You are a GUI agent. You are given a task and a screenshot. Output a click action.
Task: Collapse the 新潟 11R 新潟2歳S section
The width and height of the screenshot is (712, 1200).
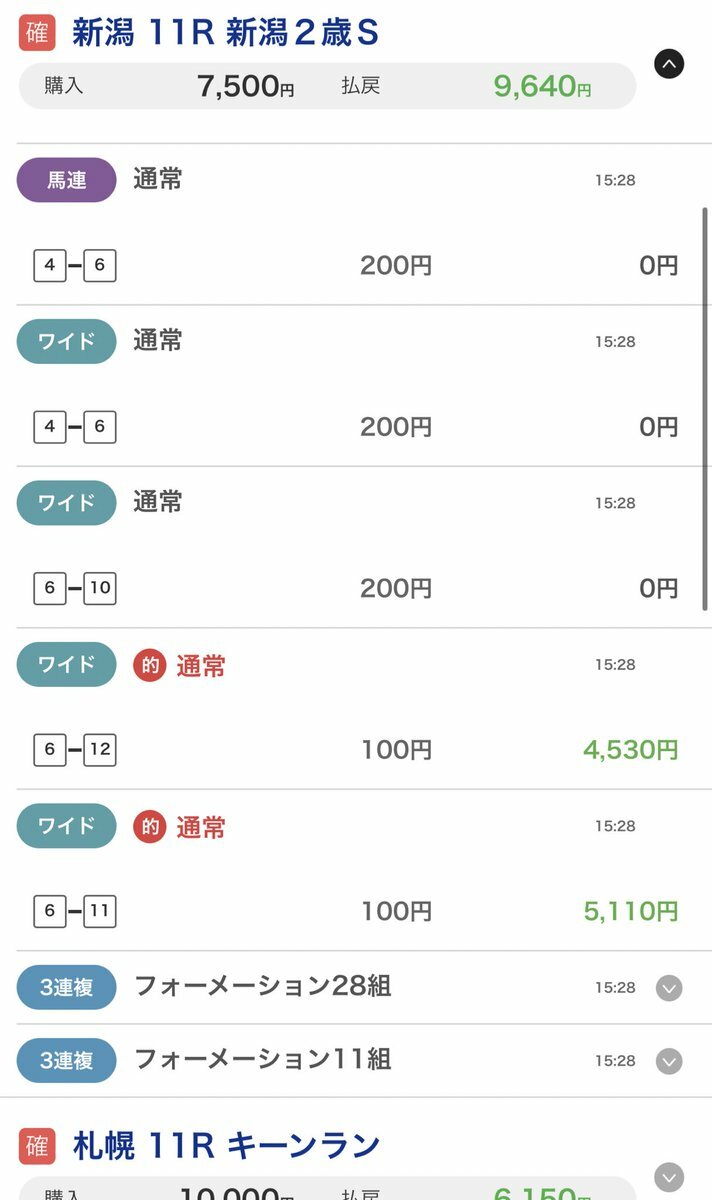(669, 64)
